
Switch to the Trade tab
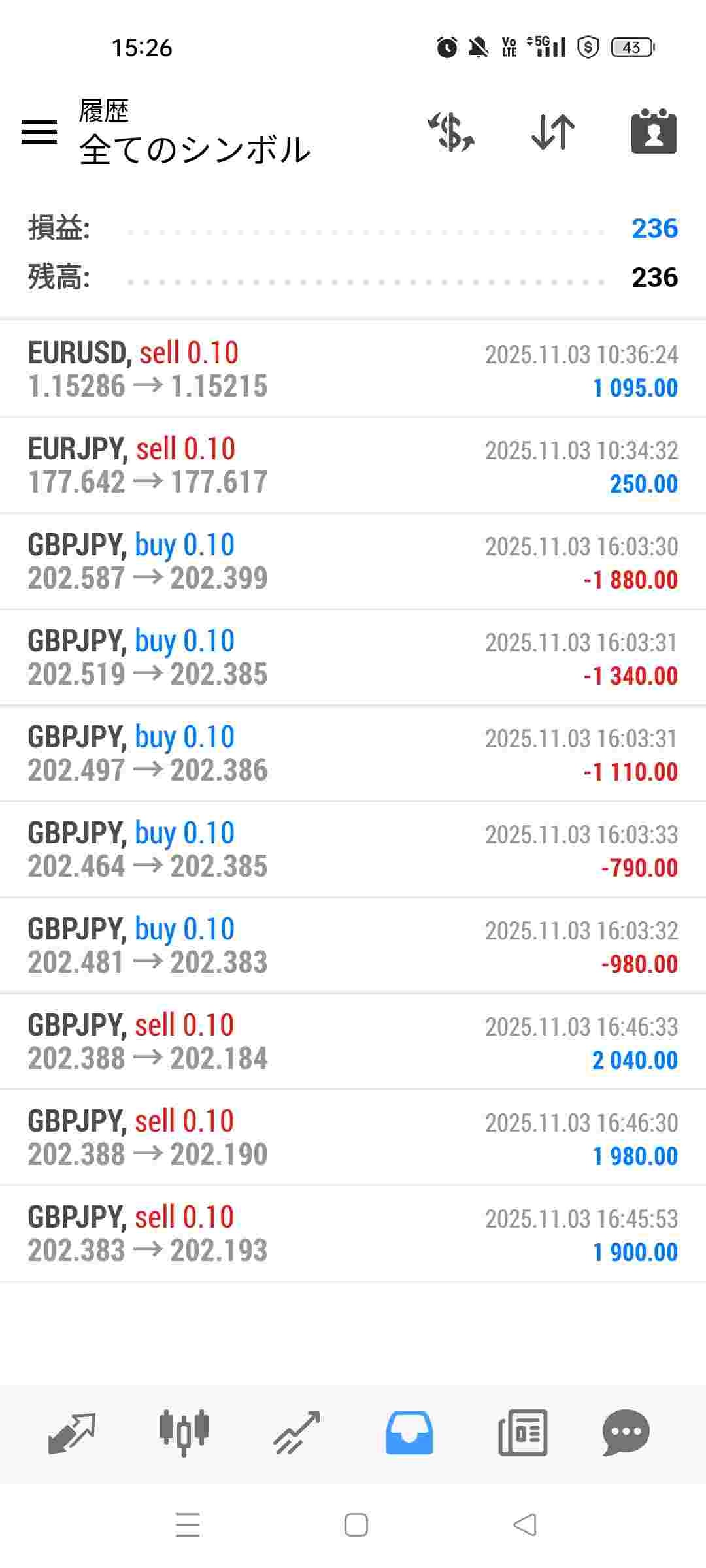click(296, 1433)
